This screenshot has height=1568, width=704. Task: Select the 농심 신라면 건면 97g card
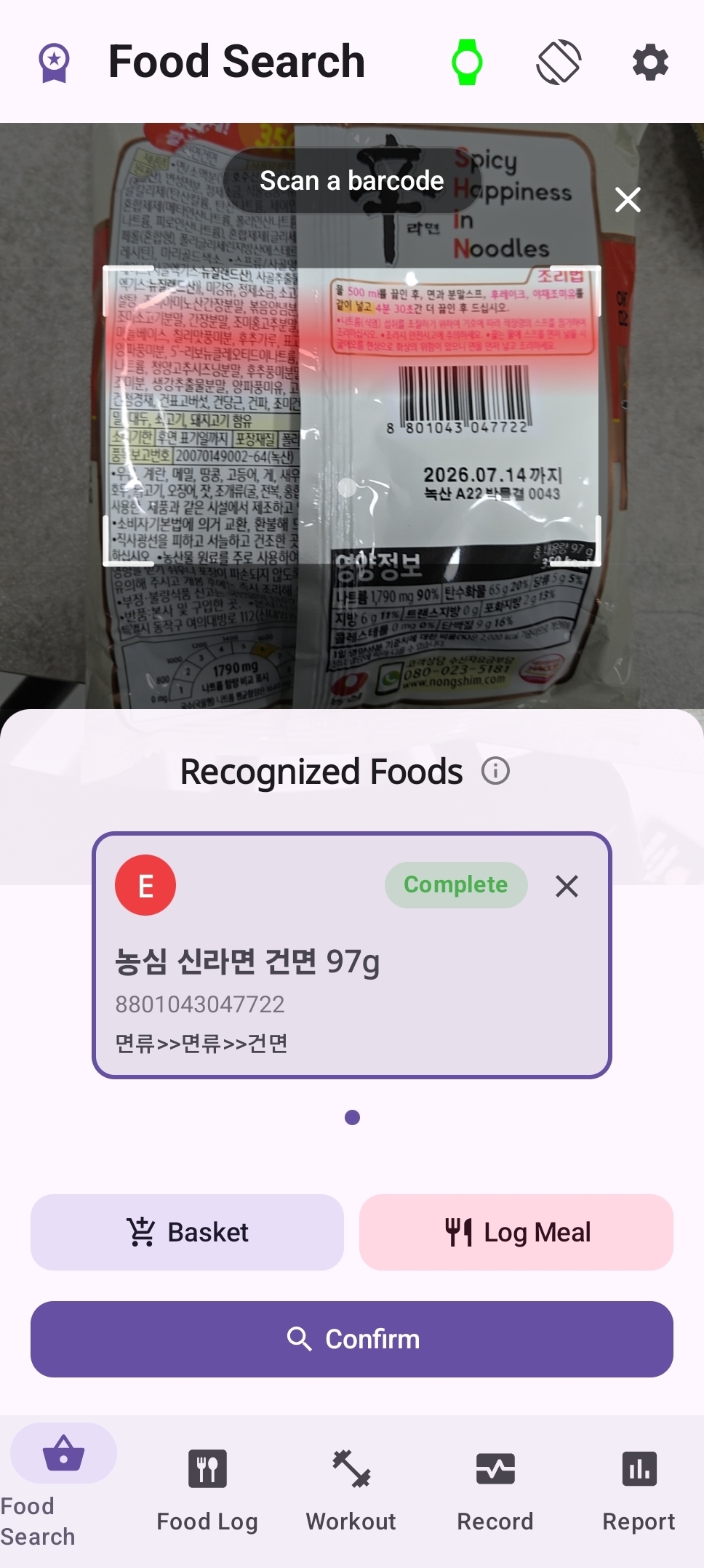pos(352,960)
